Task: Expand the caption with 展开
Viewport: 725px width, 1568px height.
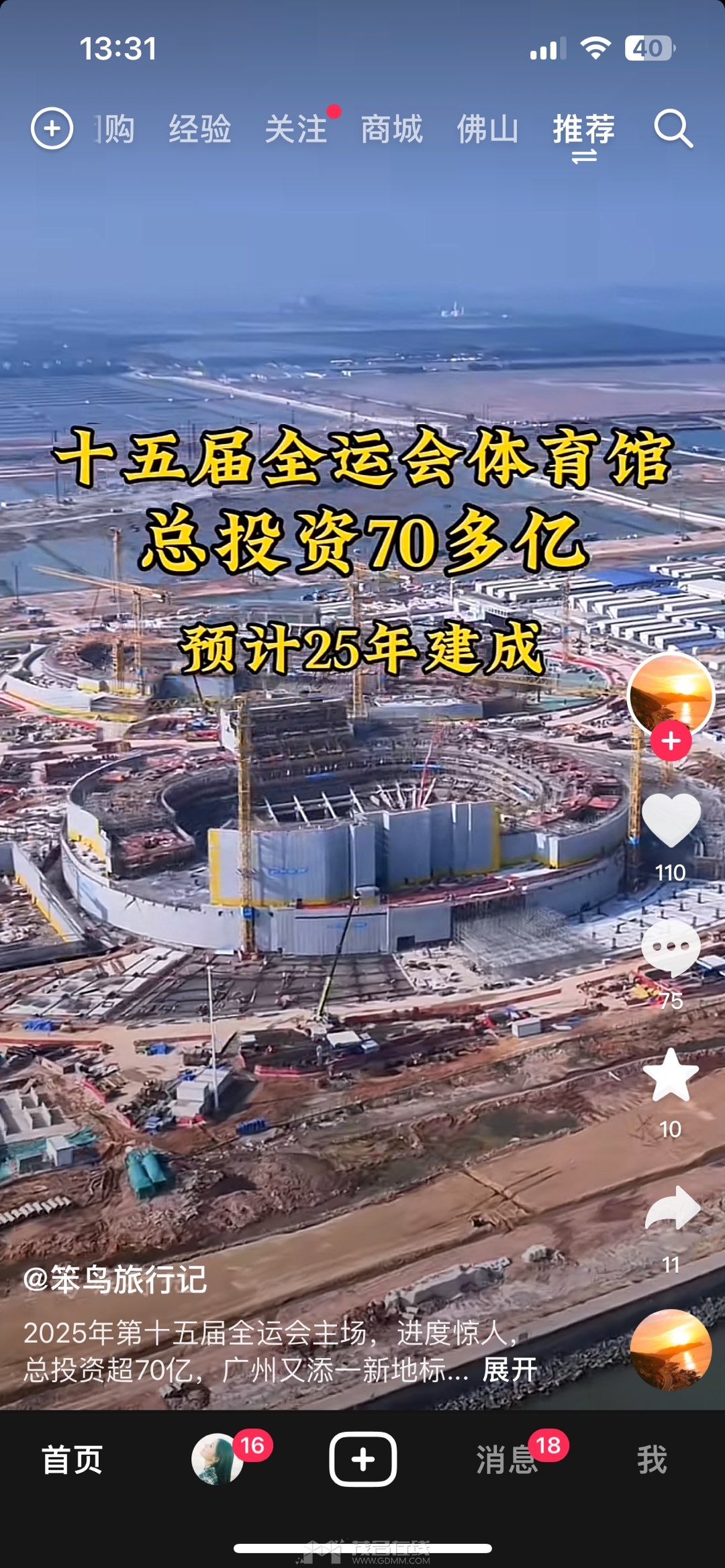Action: (x=510, y=1369)
